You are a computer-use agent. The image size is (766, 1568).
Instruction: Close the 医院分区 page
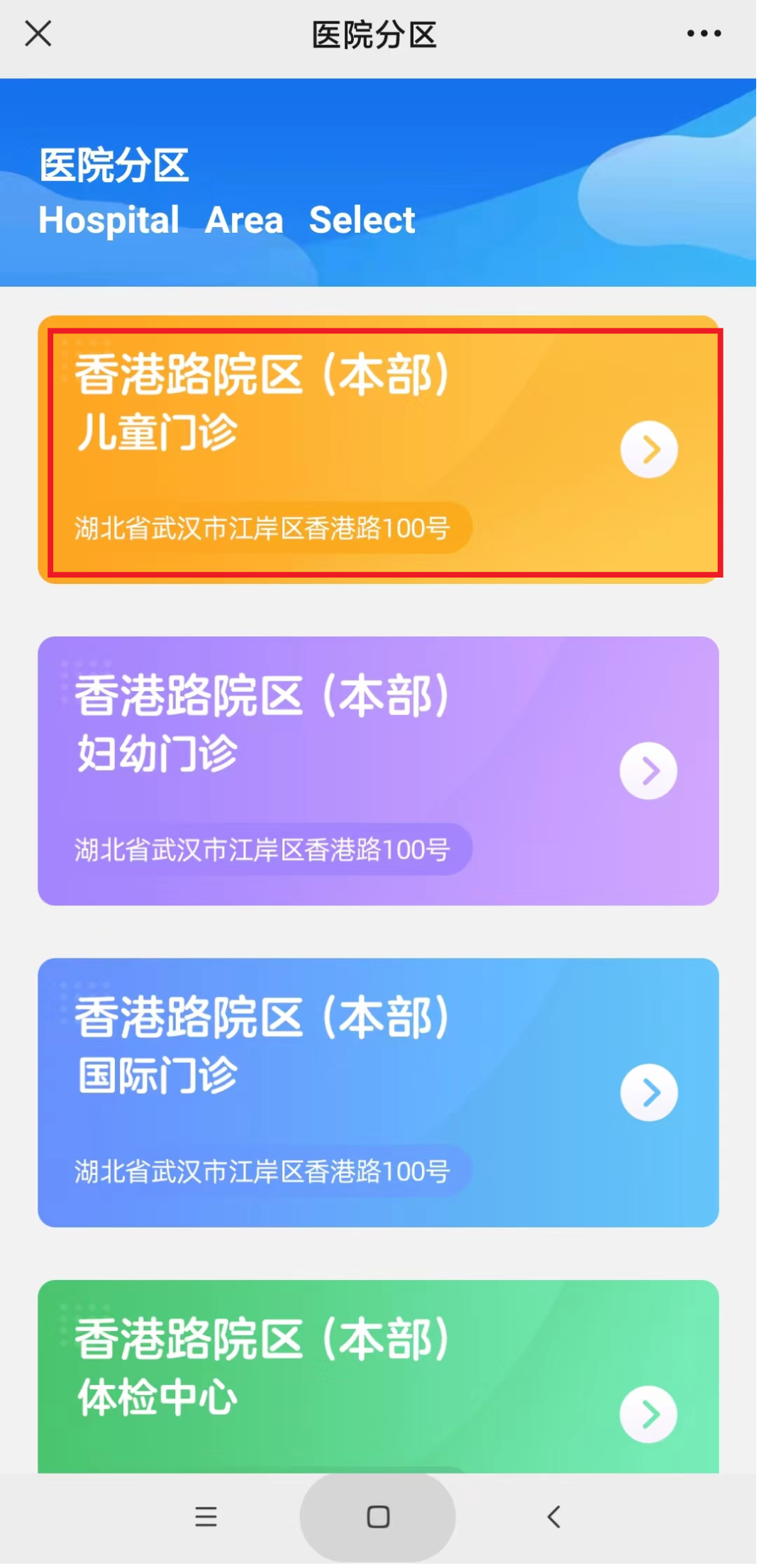[x=38, y=33]
